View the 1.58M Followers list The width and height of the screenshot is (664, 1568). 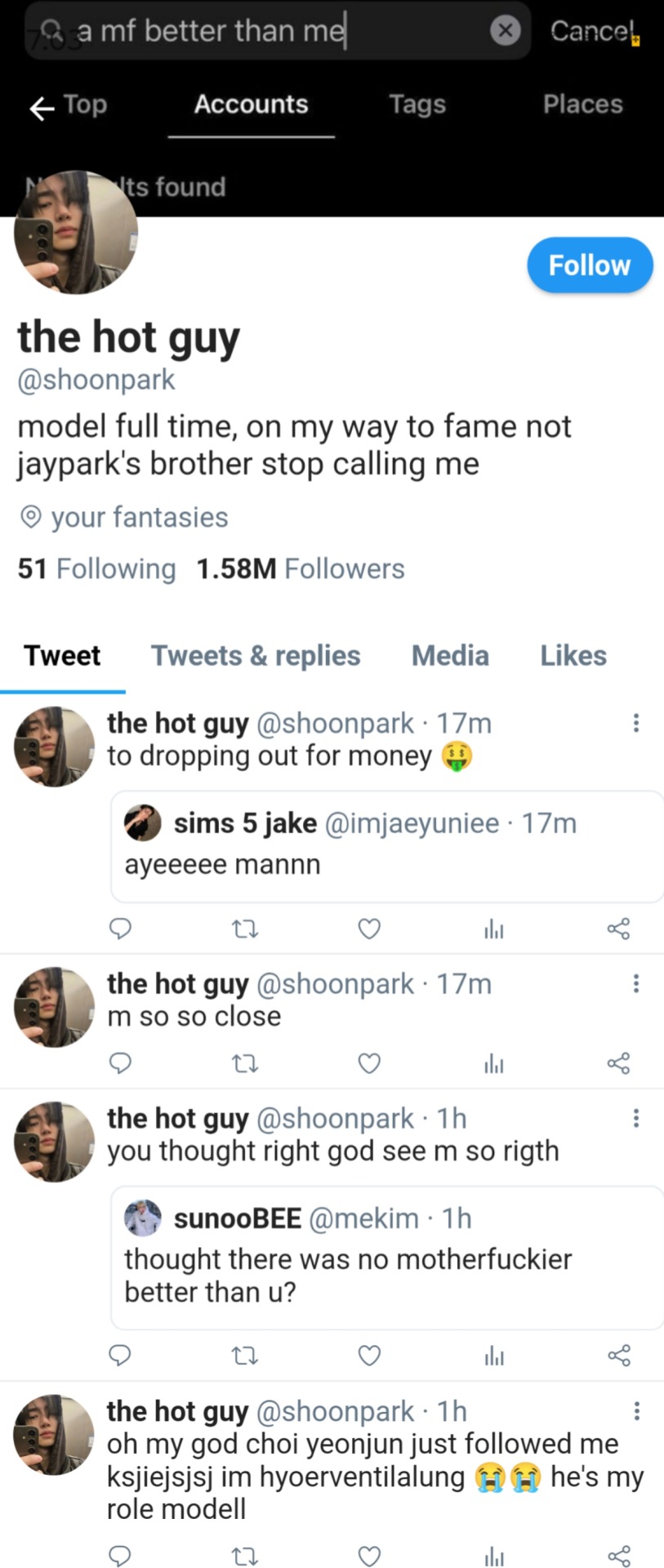[x=300, y=568]
